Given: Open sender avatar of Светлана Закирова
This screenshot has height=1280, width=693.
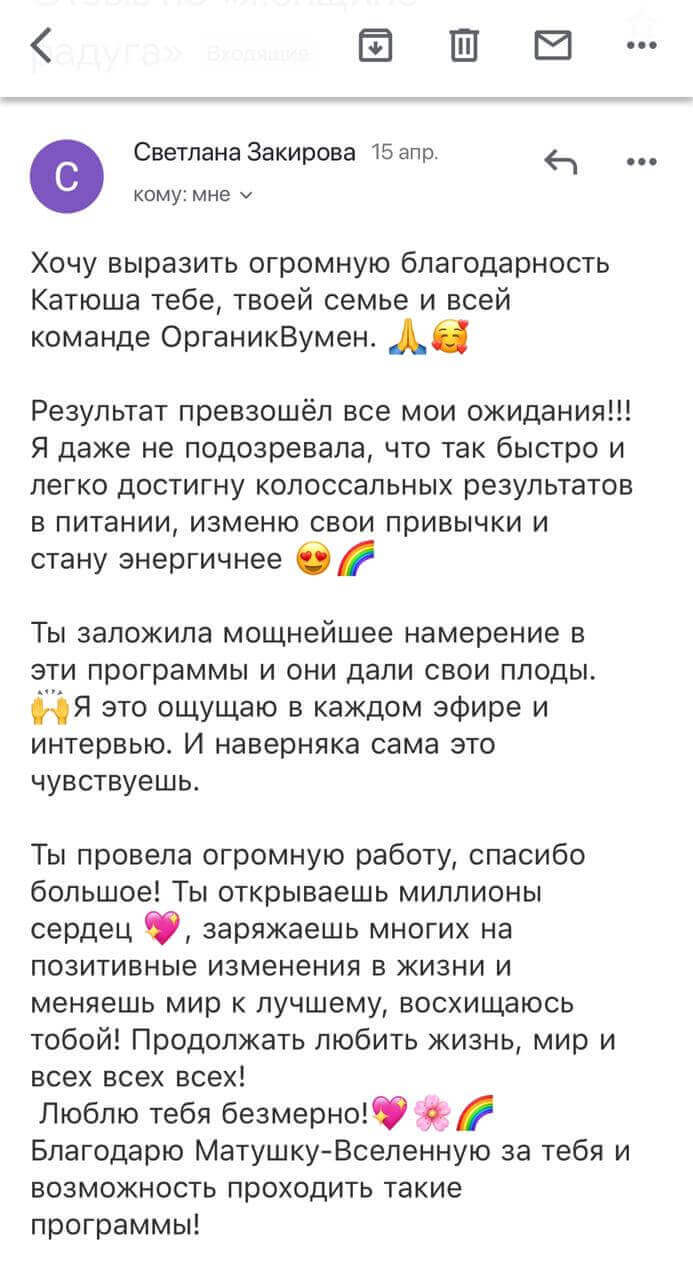Looking at the screenshot, I should tap(66, 176).
